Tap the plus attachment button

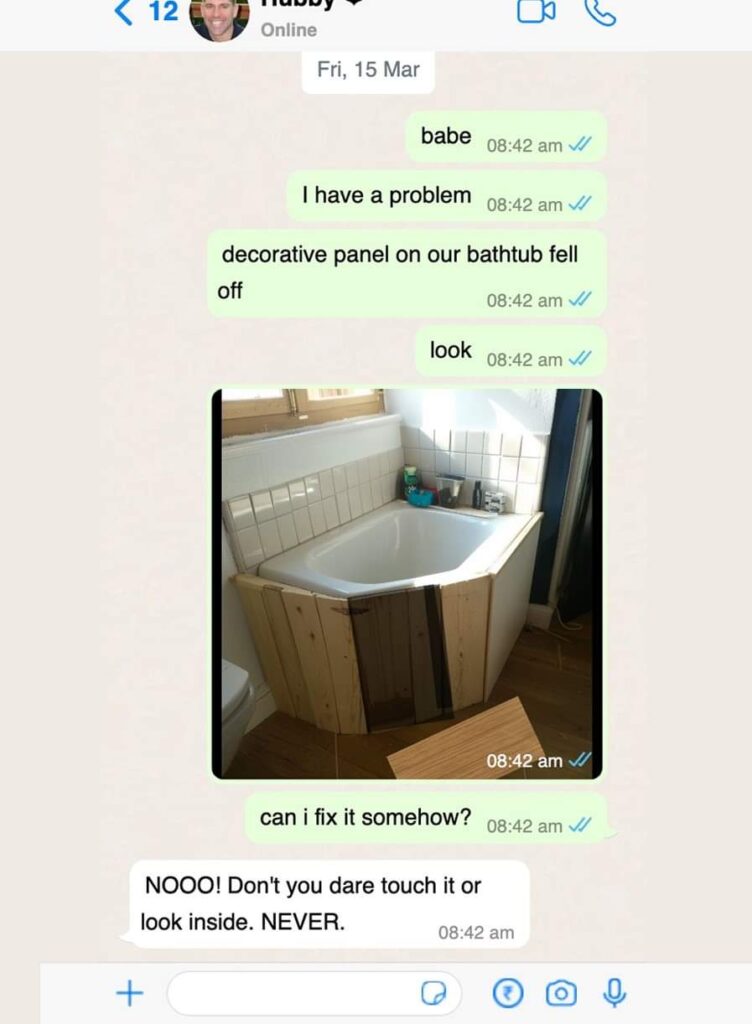pos(130,993)
